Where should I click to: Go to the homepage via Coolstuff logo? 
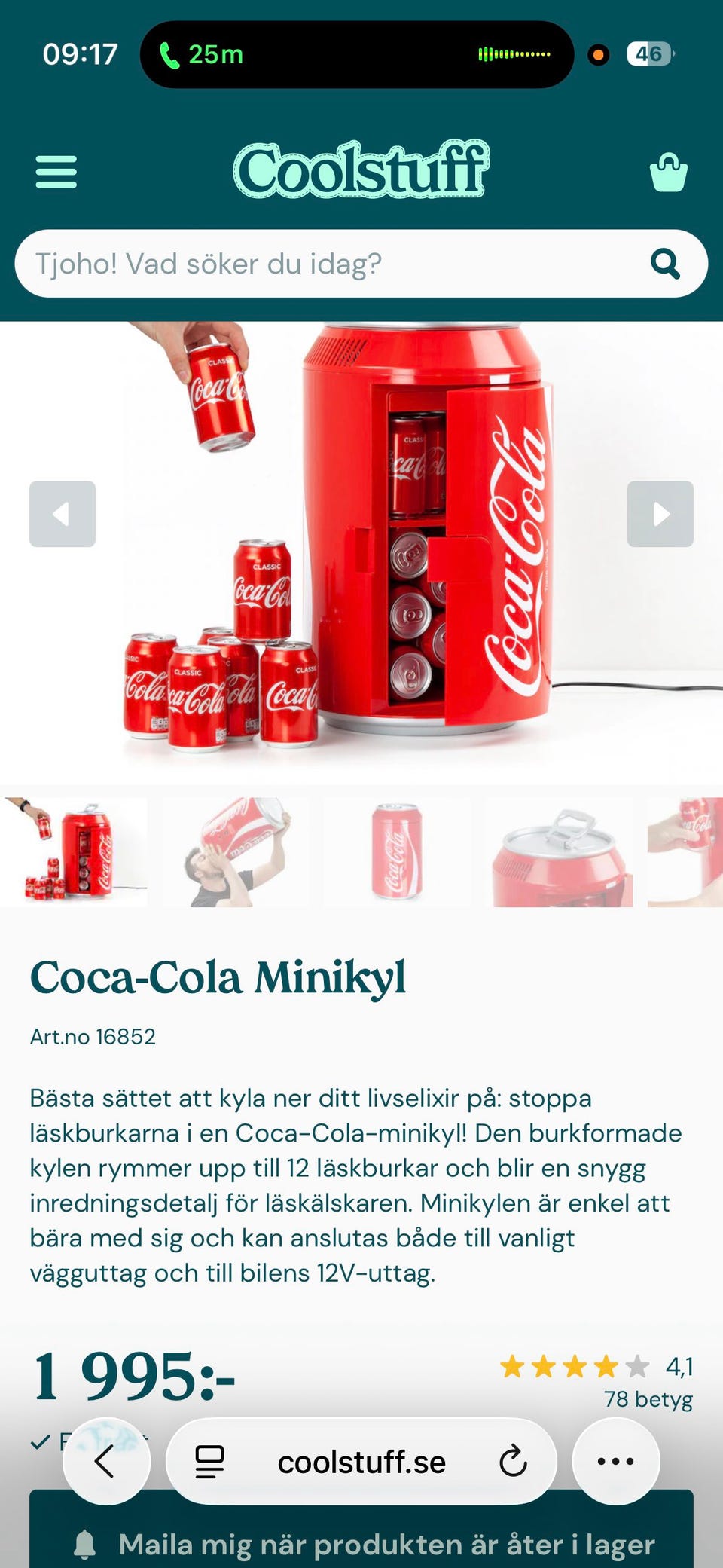click(361, 170)
